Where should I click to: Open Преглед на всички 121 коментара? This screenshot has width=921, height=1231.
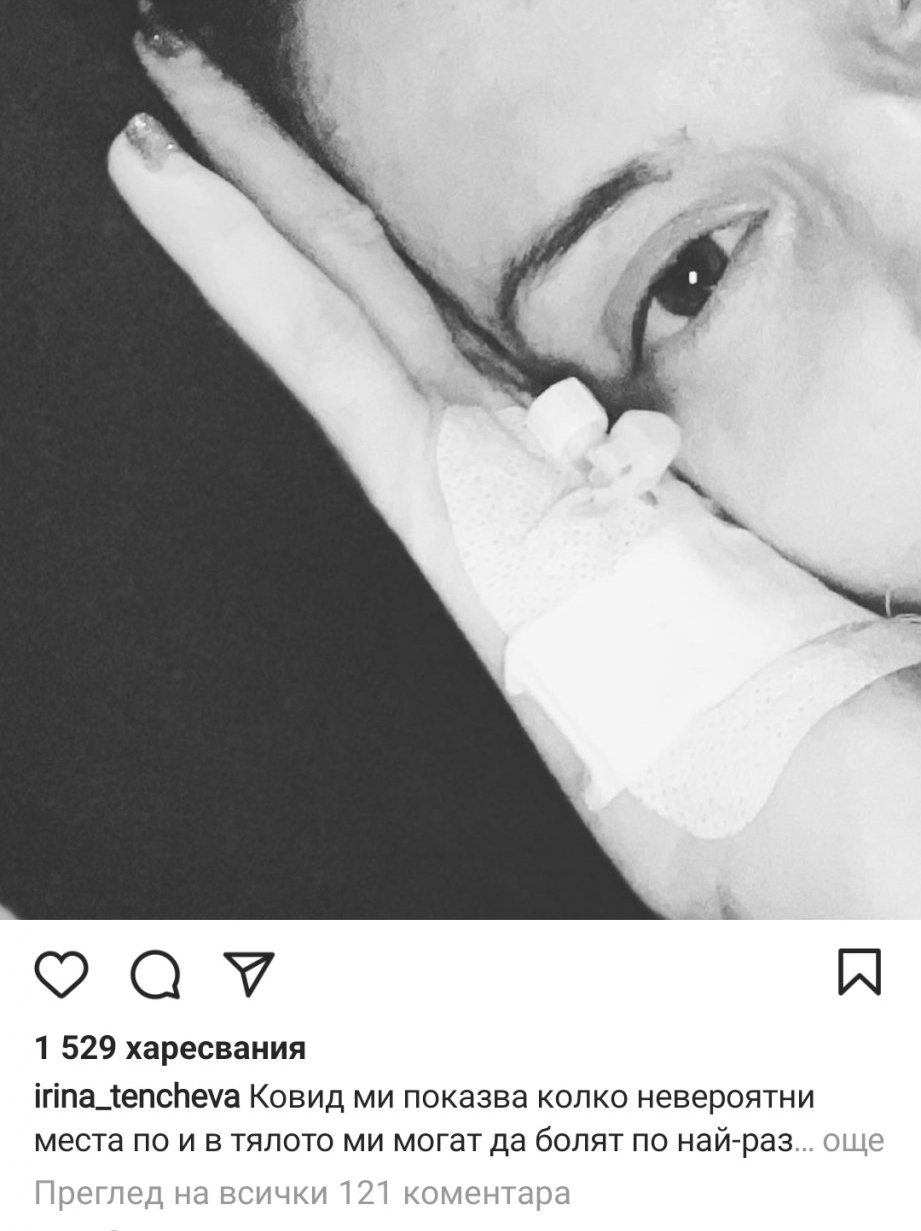point(302,1195)
